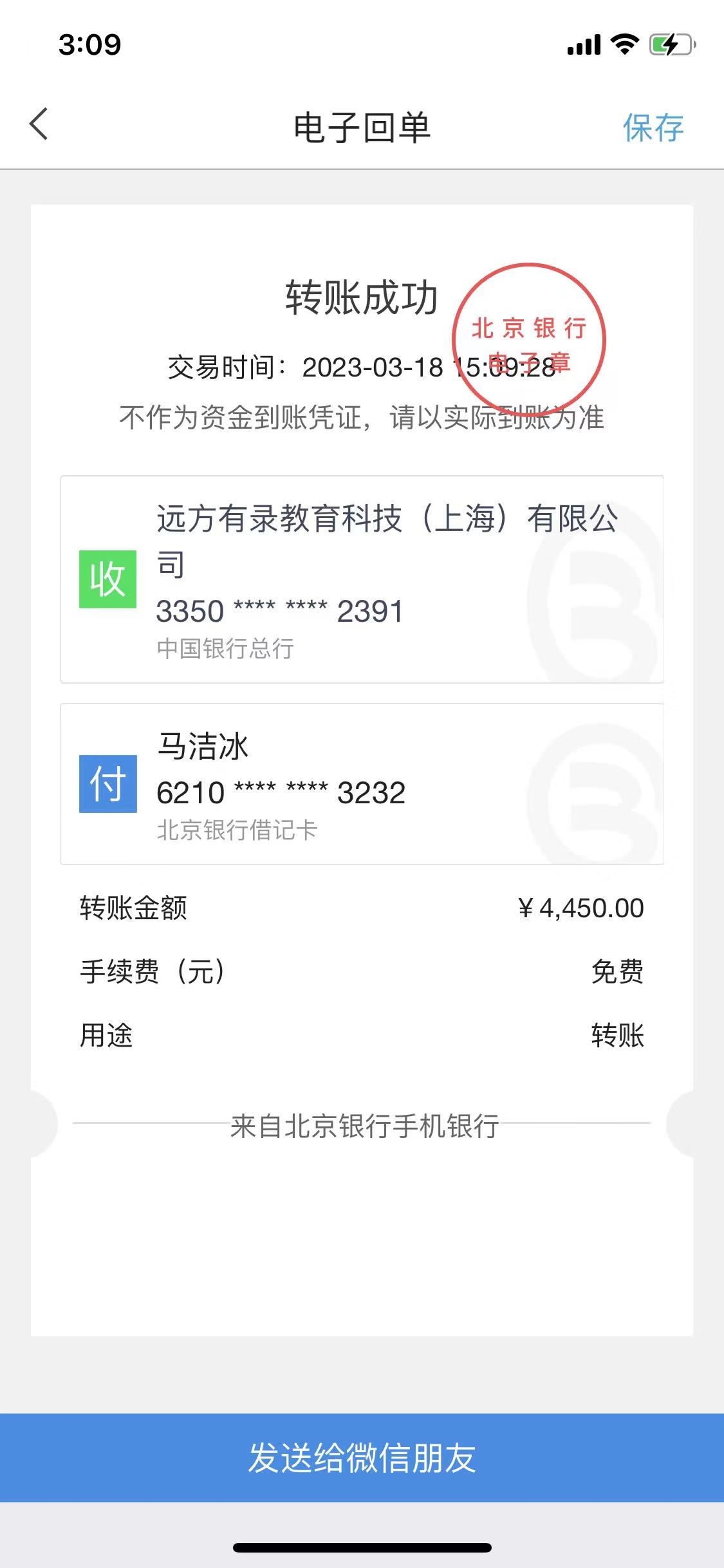Viewport: 724px width, 1568px height.
Task: Send receipt via 发送给微信朋友 button
Action: click(362, 1457)
